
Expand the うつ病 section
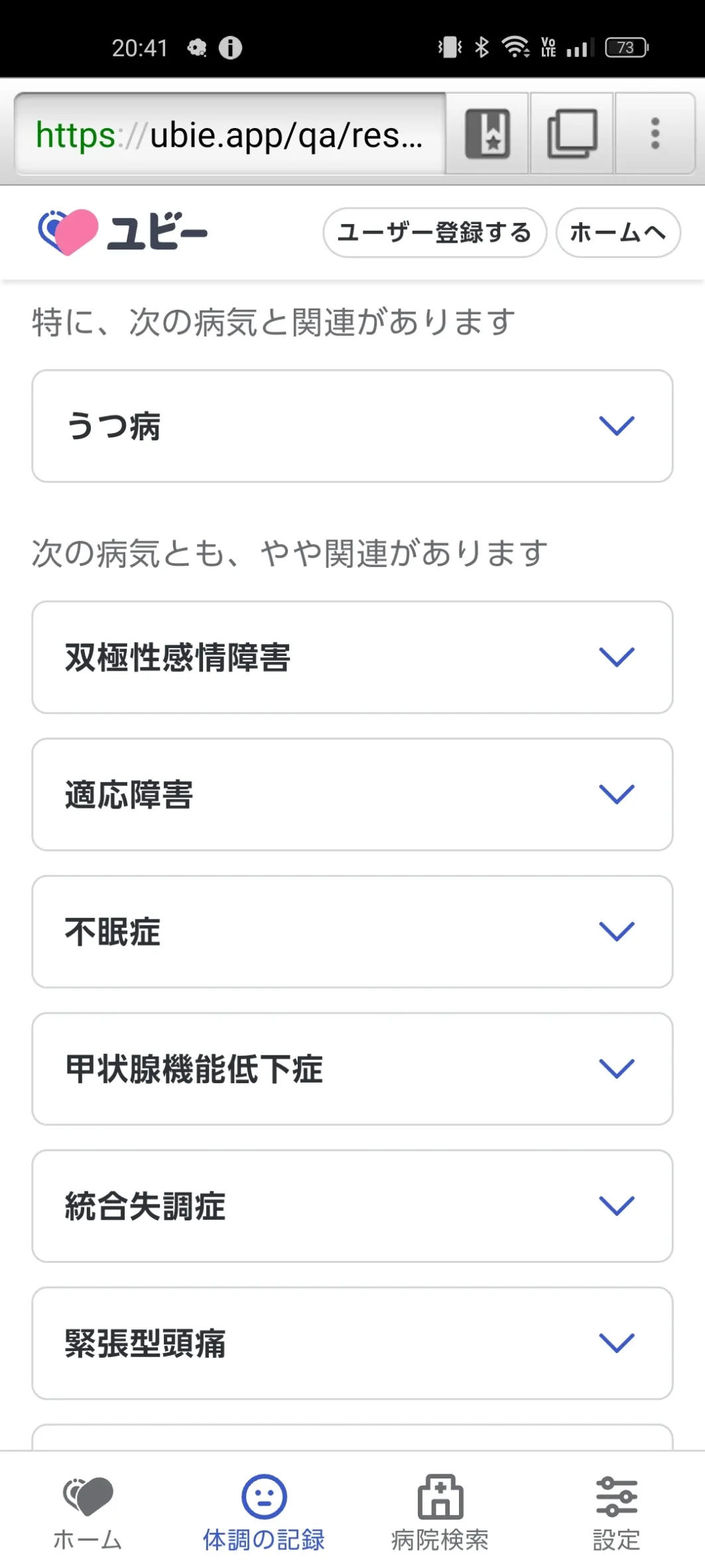pyautogui.click(x=352, y=426)
